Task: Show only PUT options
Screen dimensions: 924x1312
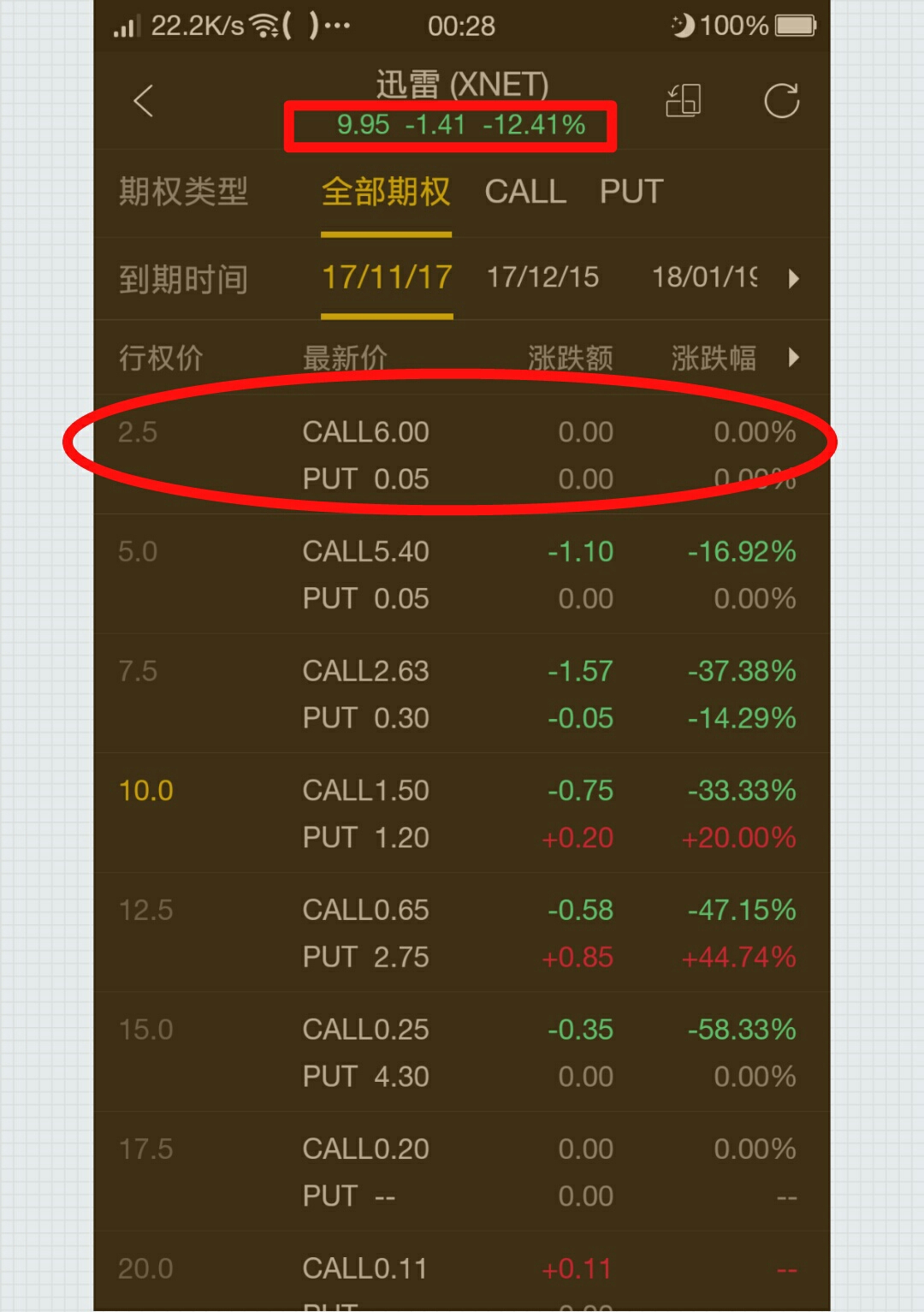Action: coord(631,192)
